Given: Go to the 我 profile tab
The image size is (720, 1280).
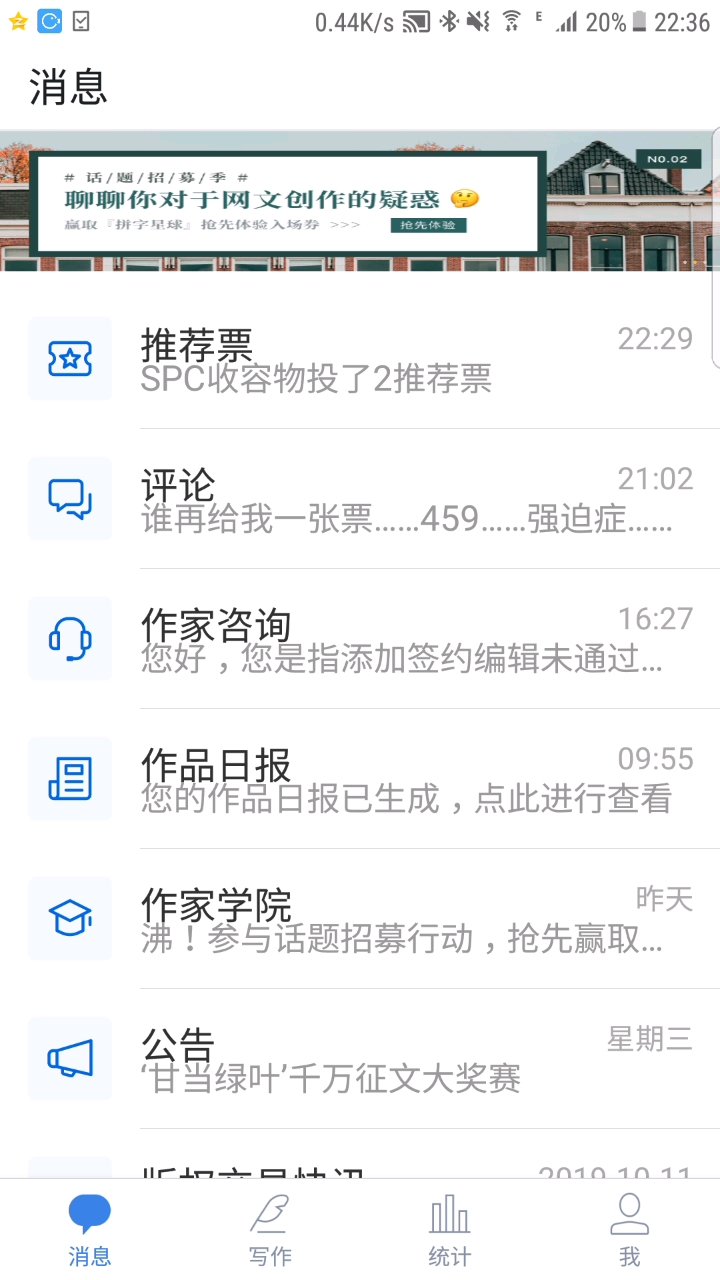Looking at the screenshot, I should click(629, 1230).
